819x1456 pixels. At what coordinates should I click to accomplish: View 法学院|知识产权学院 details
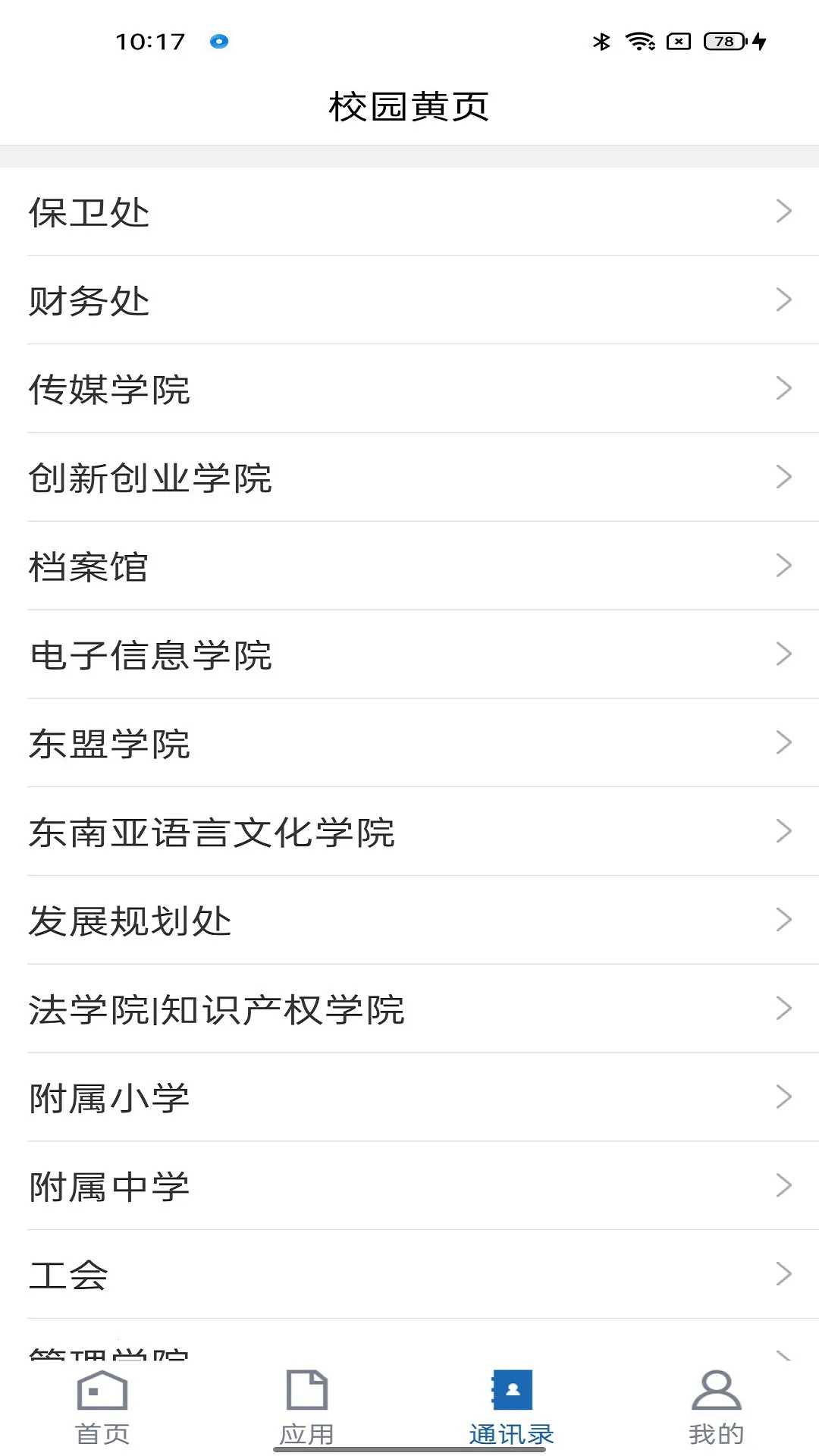(x=409, y=1009)
